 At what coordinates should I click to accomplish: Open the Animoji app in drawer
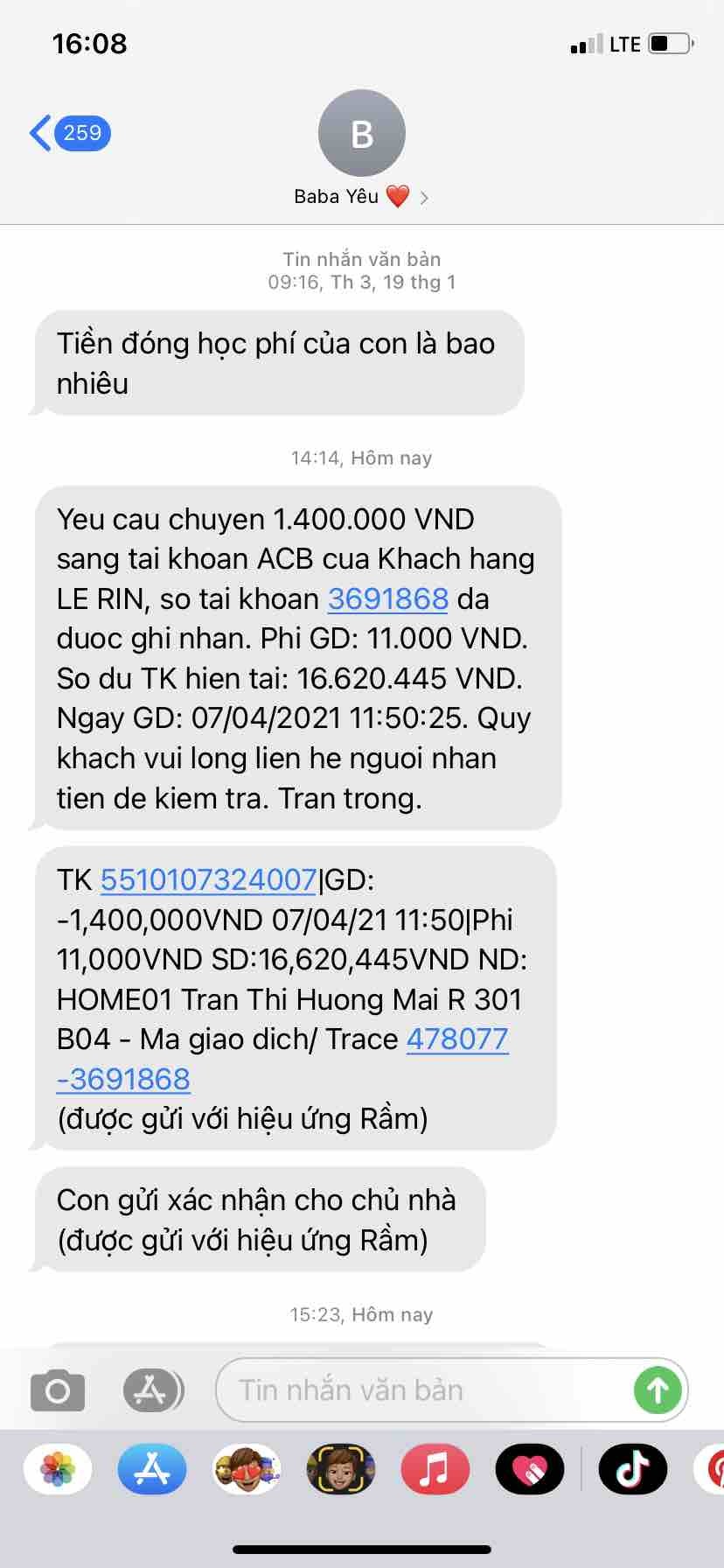click(341, 1469)
